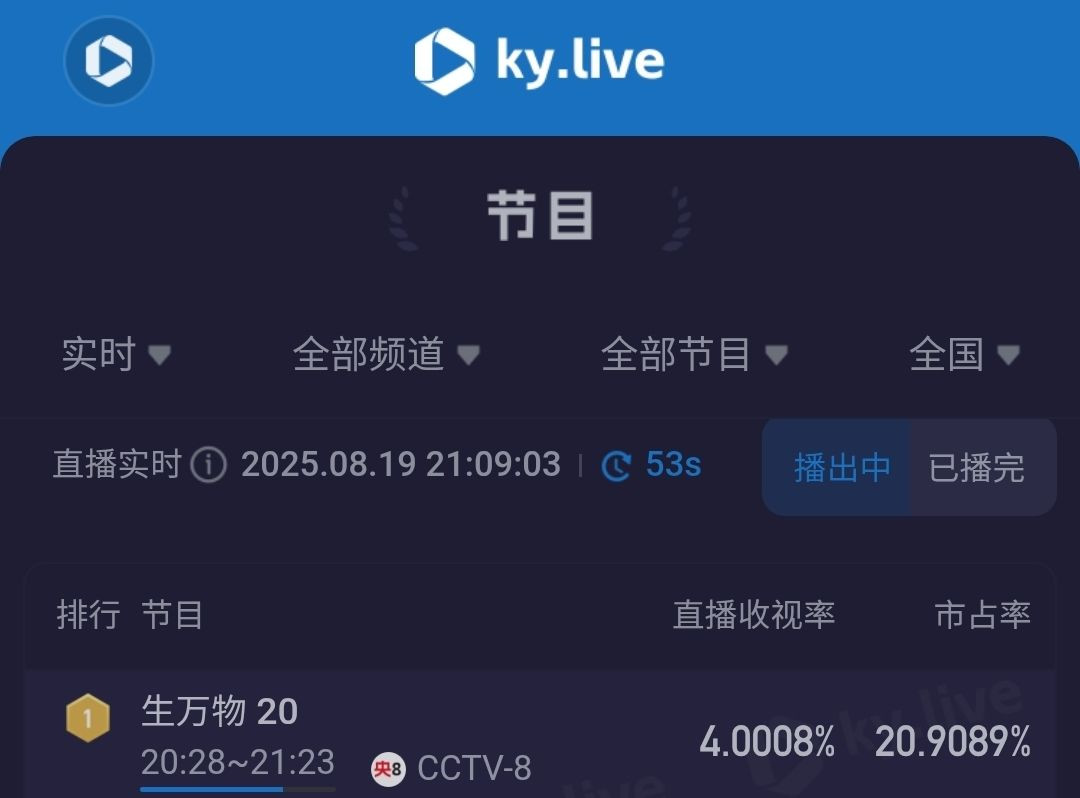
Task: Tap the round play logo icon
Action: pyautogui.click(x=108, y=61)
